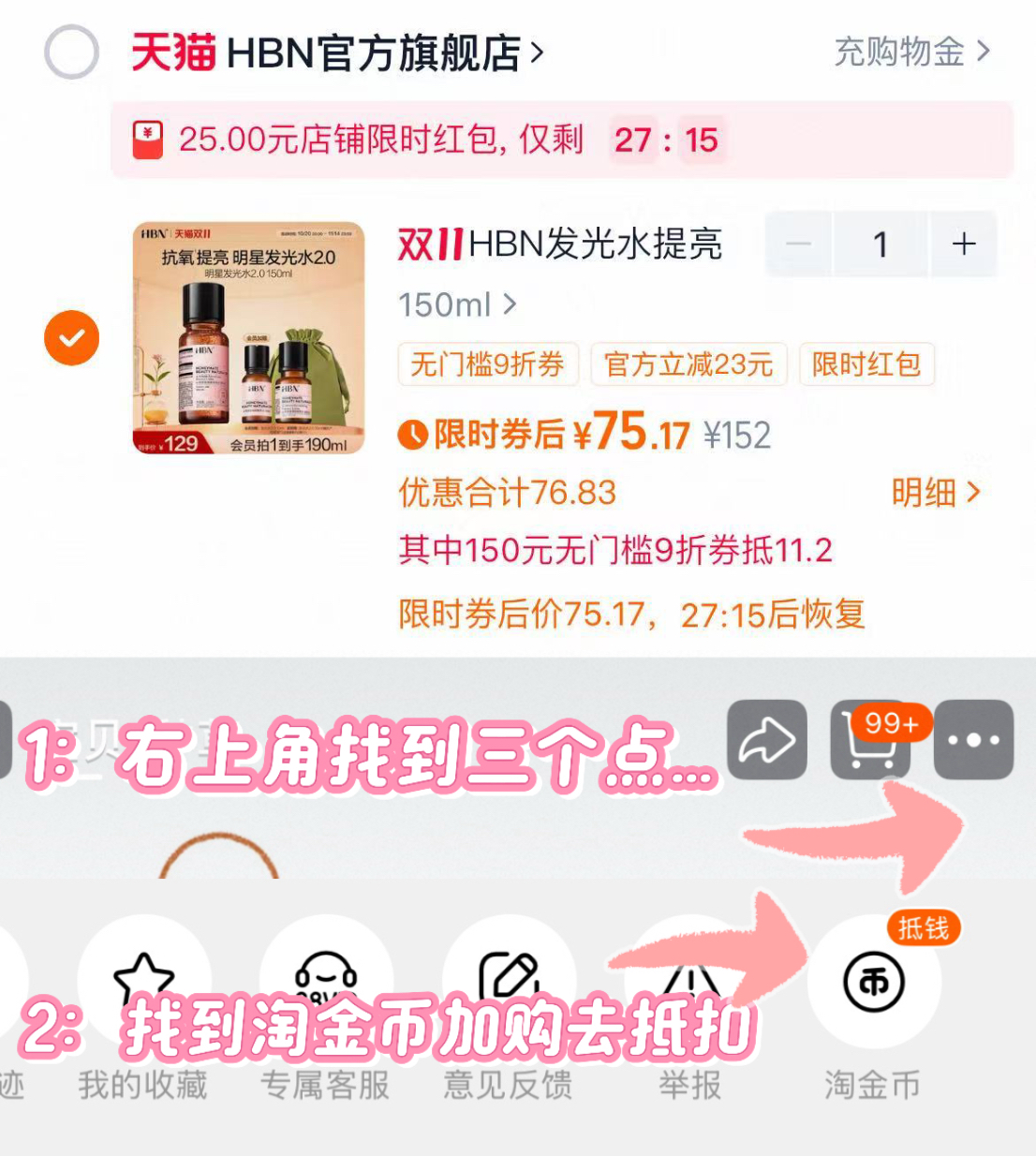Increase quantity with the plus stepper

coord(964,245)
